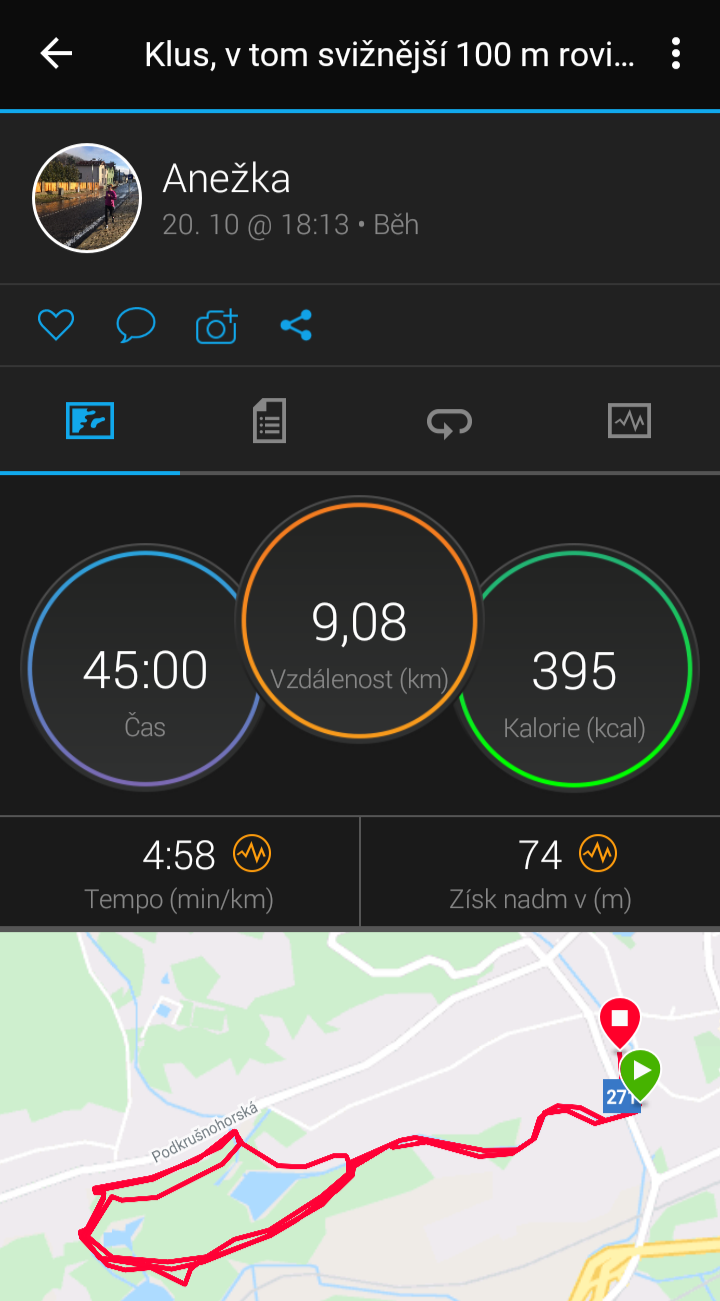
Task: Switch to the charts tab
Action: pos(629,421)
